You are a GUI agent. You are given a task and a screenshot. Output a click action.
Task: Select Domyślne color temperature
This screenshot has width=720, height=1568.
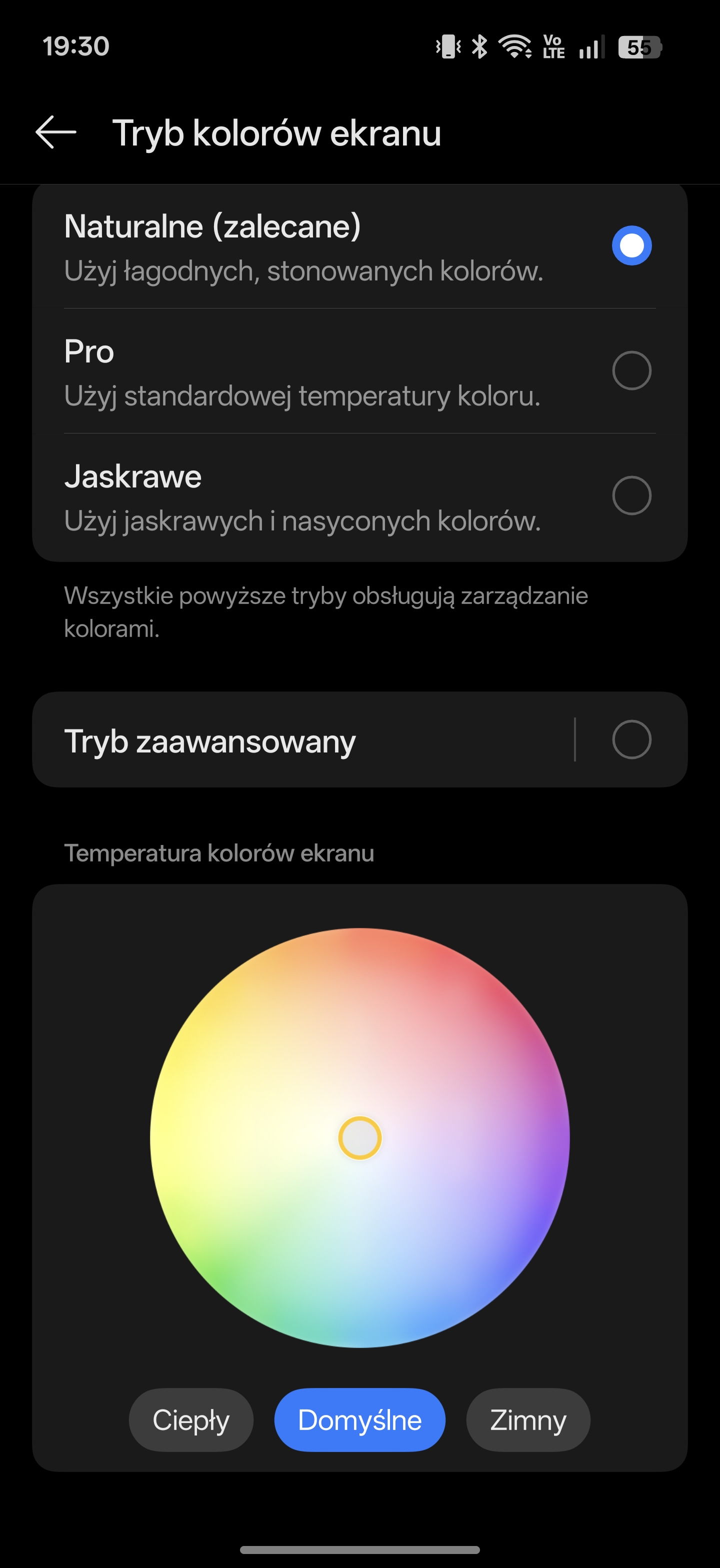(359, 1420)
